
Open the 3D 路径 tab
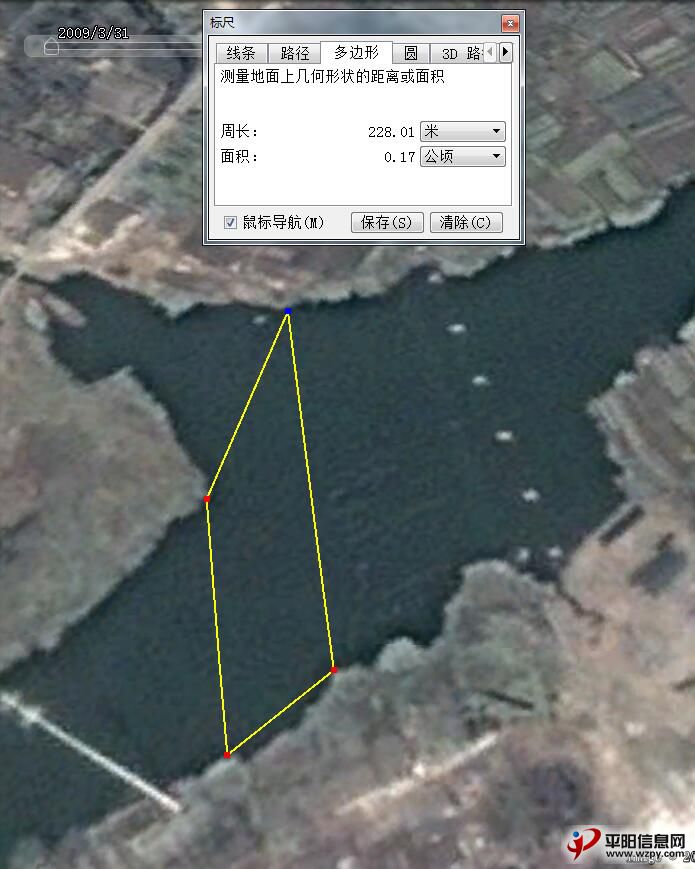click(x=459, y=53)
